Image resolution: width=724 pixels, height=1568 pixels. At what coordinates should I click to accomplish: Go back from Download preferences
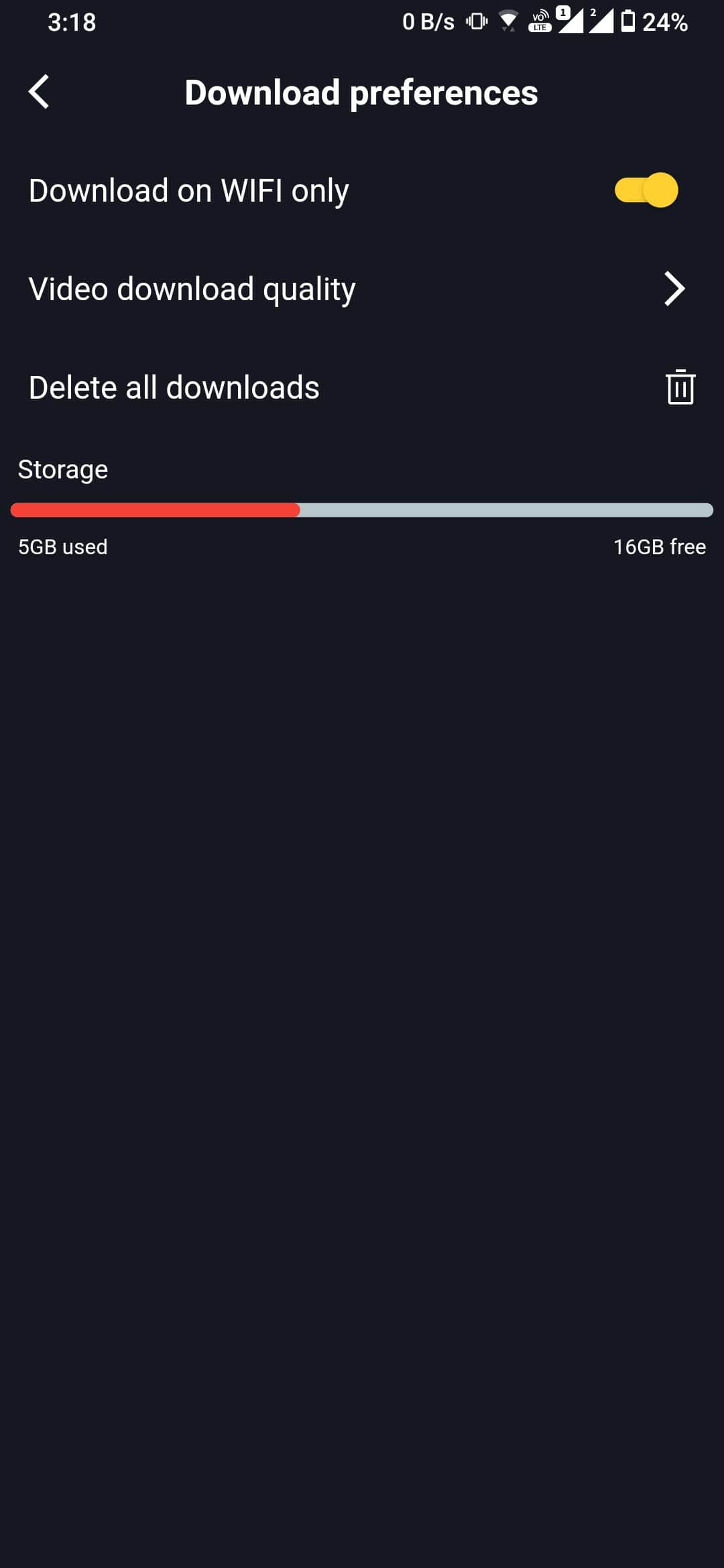click(x=39, y=92)
